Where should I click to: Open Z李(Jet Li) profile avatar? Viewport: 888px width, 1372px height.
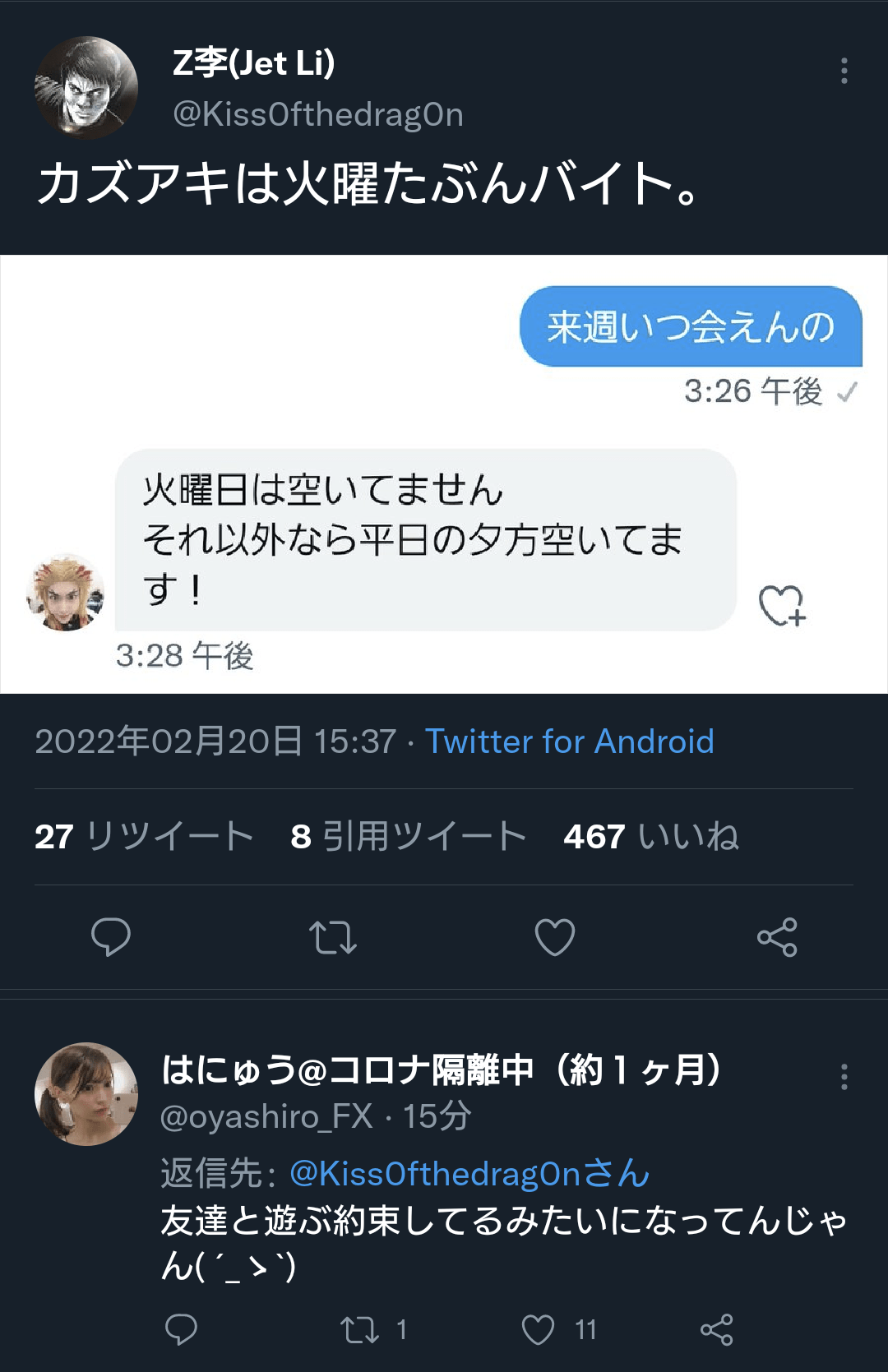coord(86,88)
